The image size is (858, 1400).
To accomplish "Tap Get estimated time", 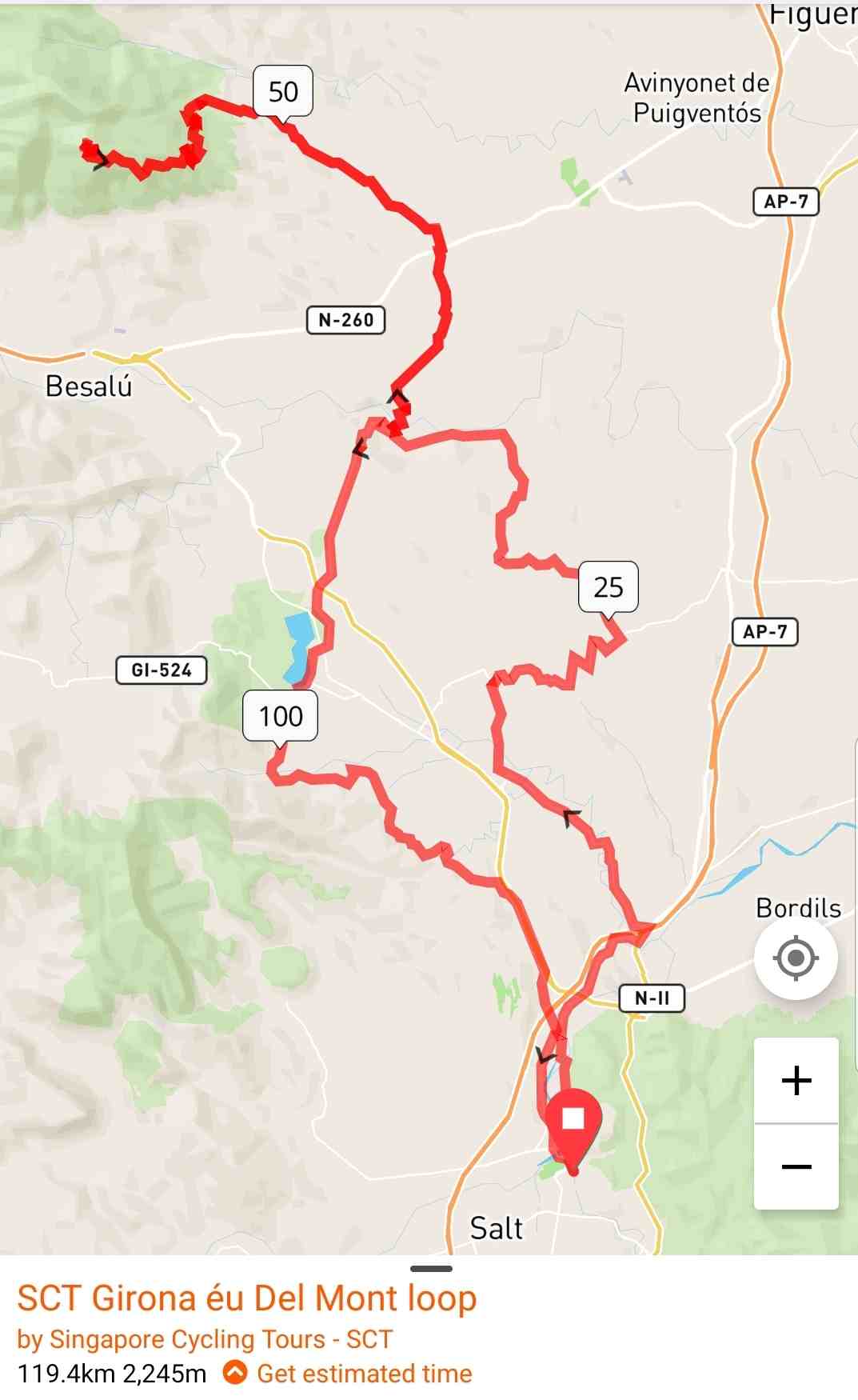I will pyautogui.click(x=364, y=1374).
